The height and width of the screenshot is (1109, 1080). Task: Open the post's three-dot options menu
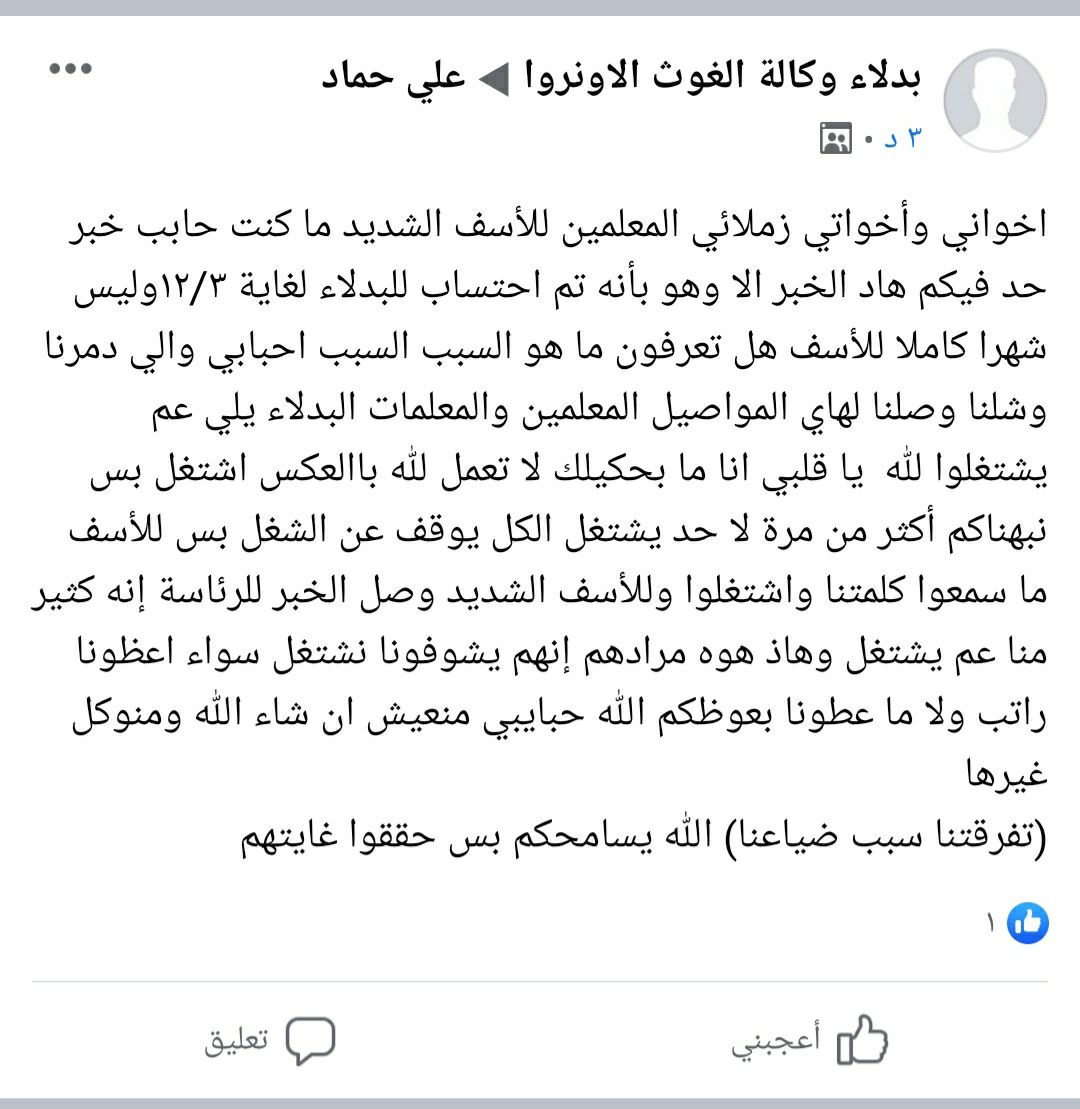click(70, 69)
